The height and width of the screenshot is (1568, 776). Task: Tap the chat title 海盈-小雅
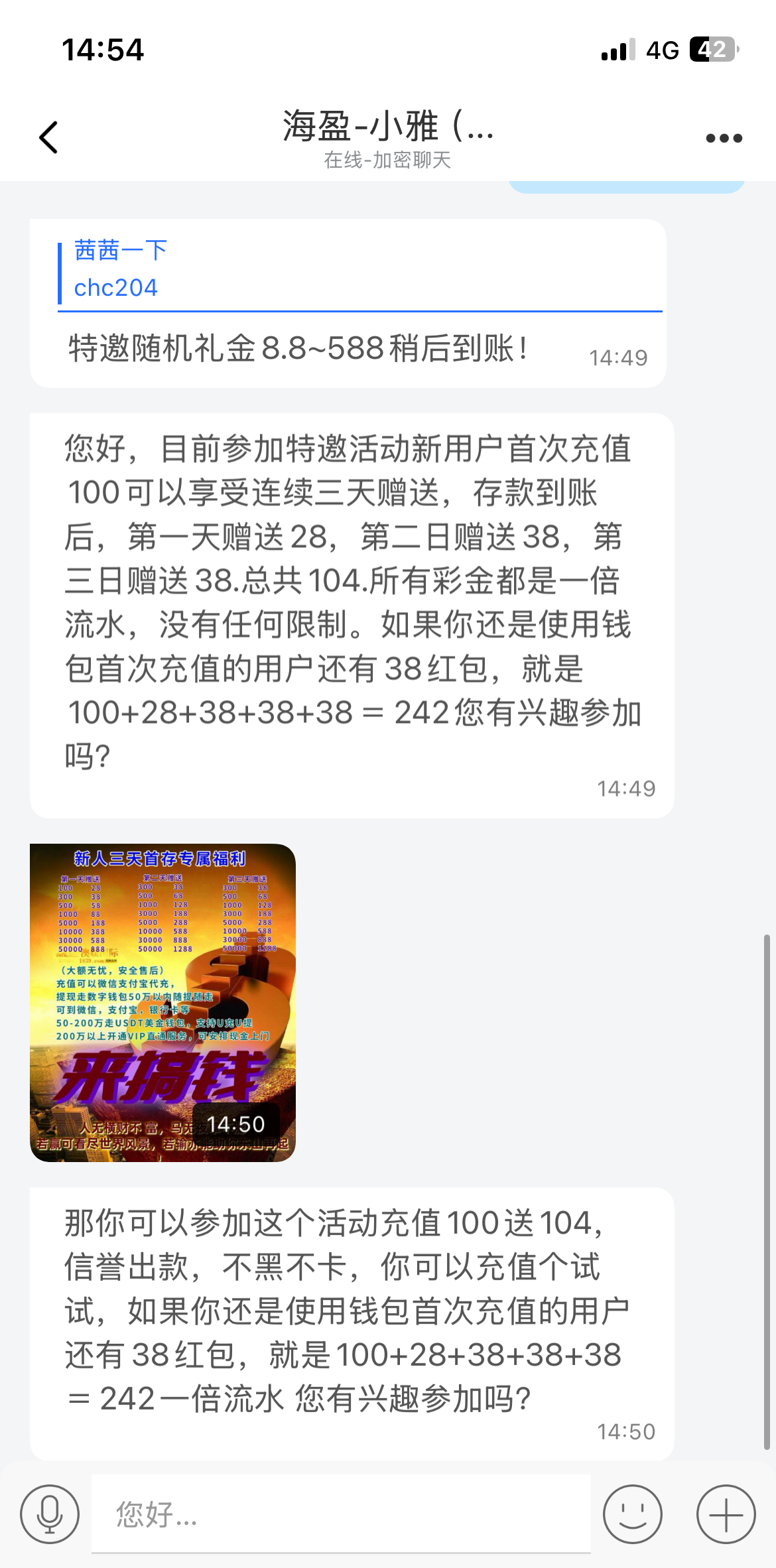click(388, 130)
